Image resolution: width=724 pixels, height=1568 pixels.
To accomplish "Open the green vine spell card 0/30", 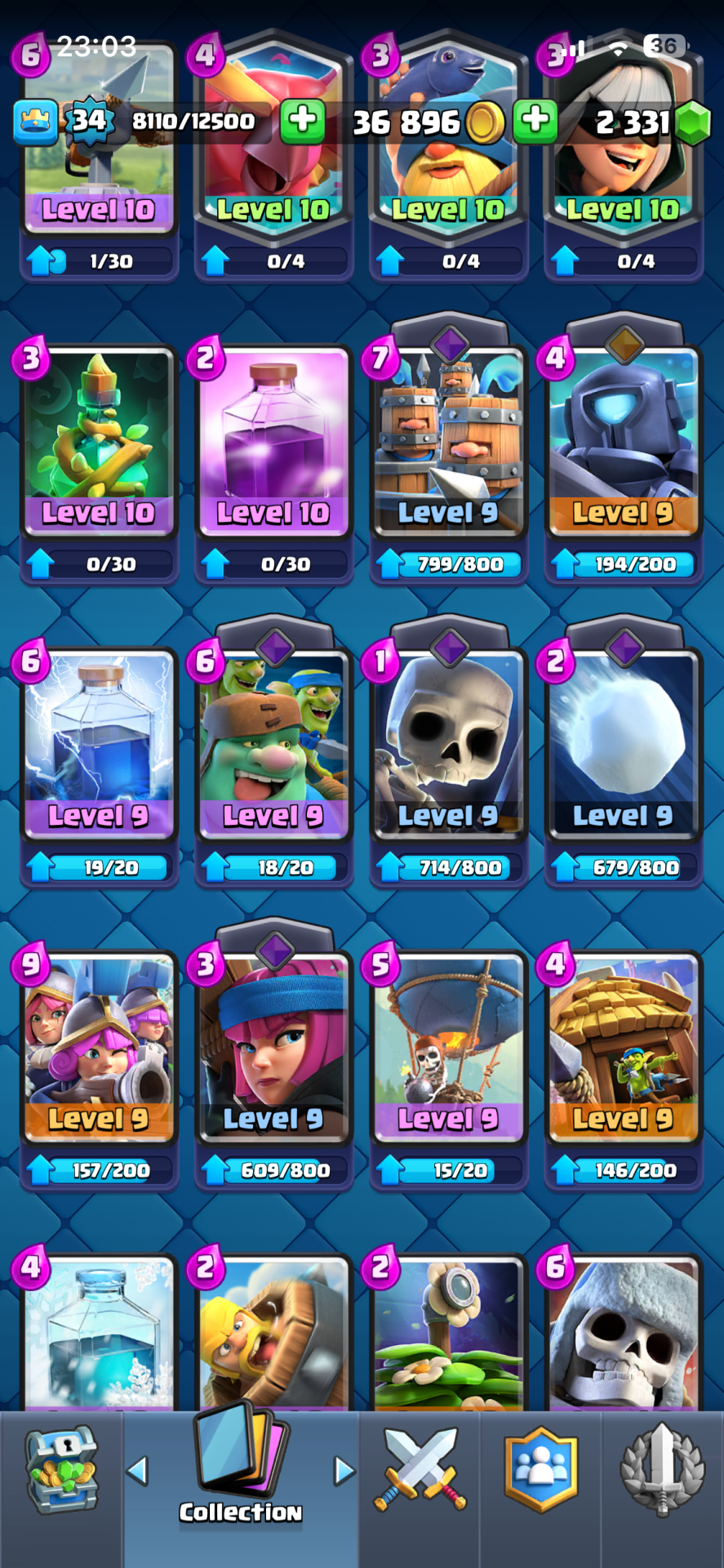I will point(99,441).
